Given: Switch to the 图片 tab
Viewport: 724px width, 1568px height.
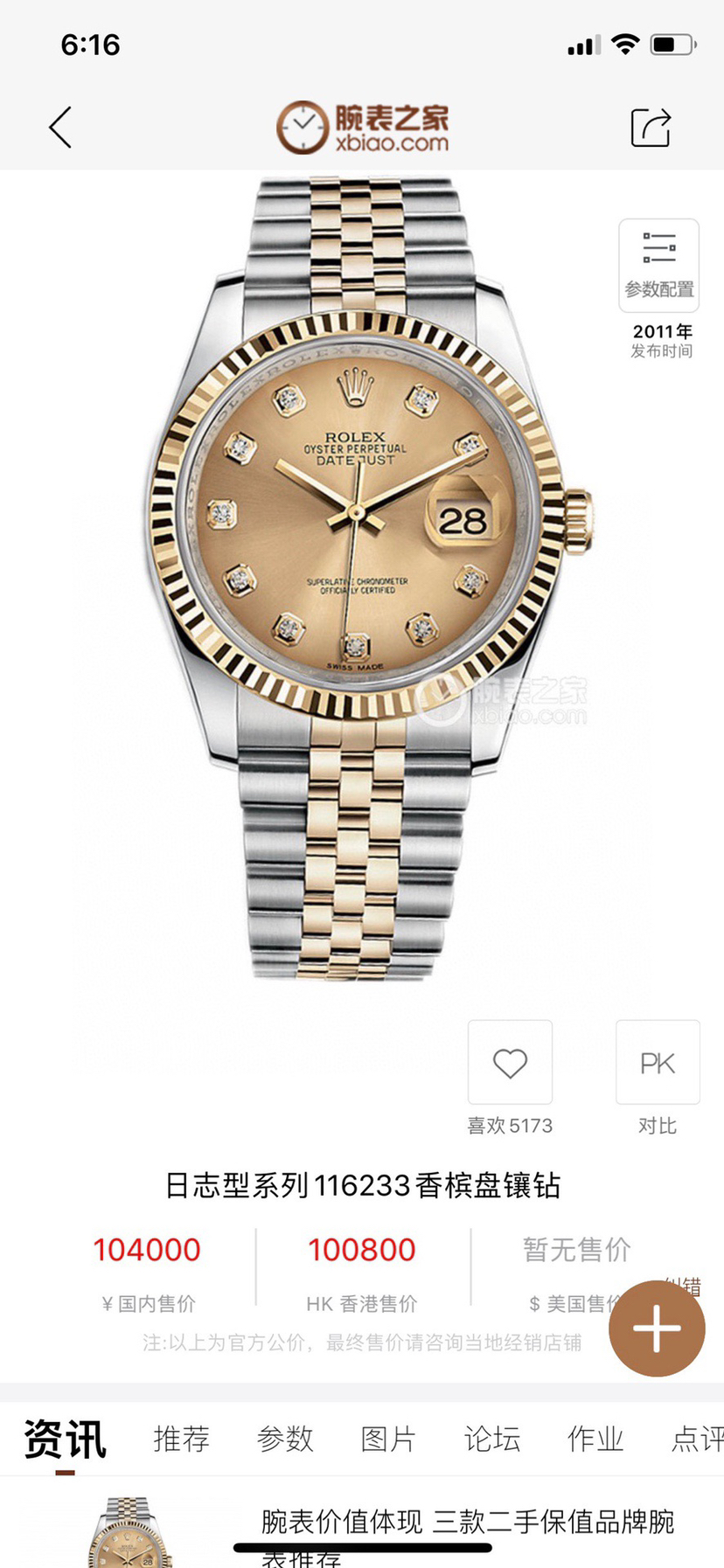Looking at the screenshot, I should click(x=388, y=1439).
